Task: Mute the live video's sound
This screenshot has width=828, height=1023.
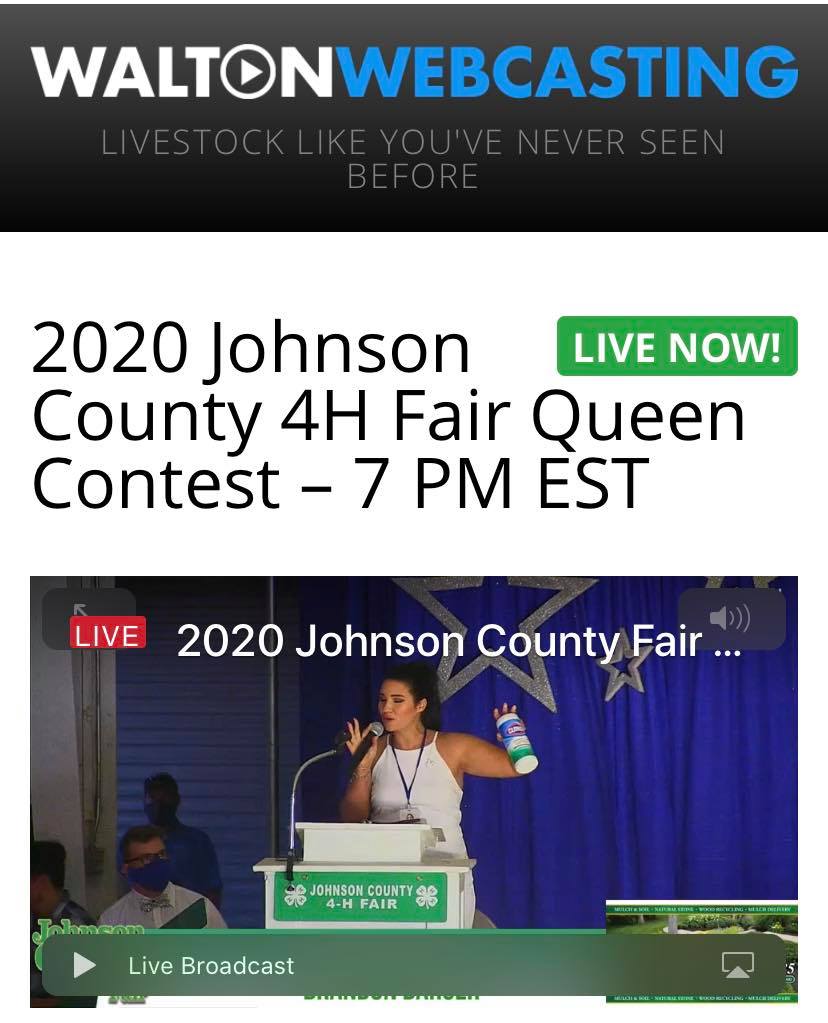Action: coord(731,619)
